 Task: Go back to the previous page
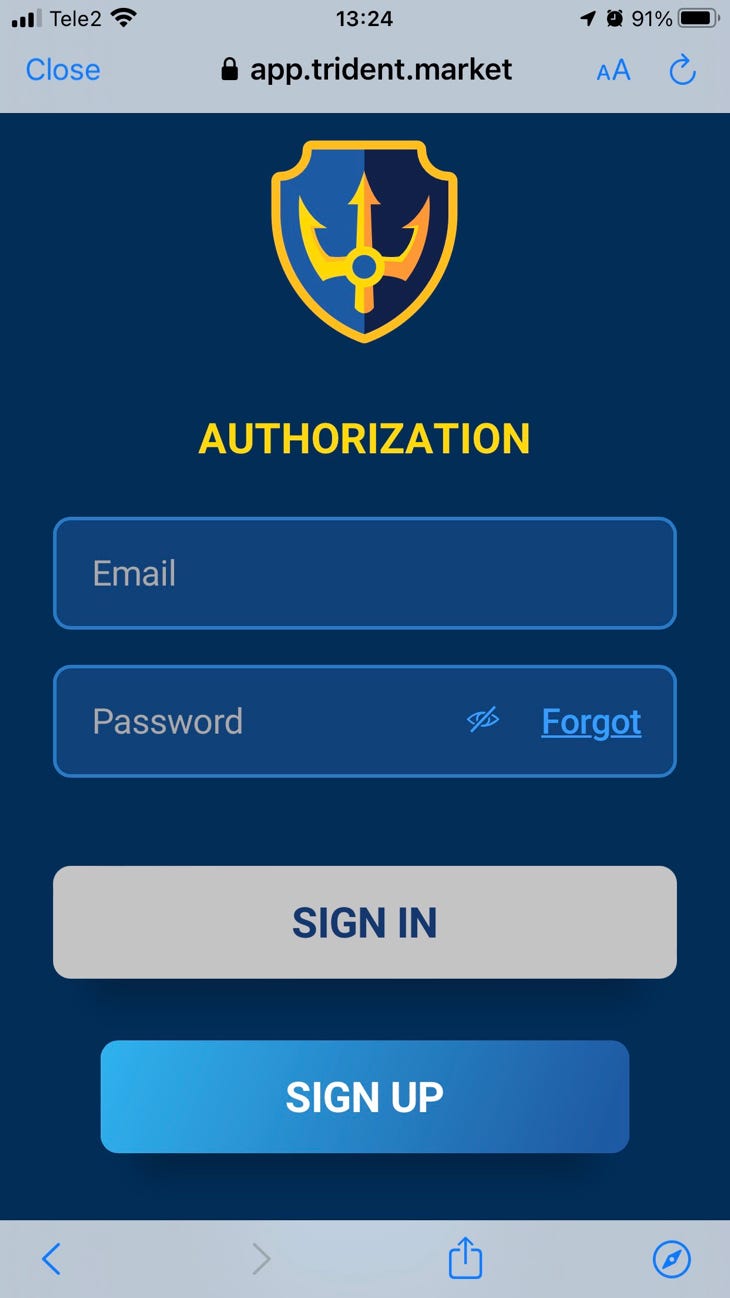coord(52,1259)
